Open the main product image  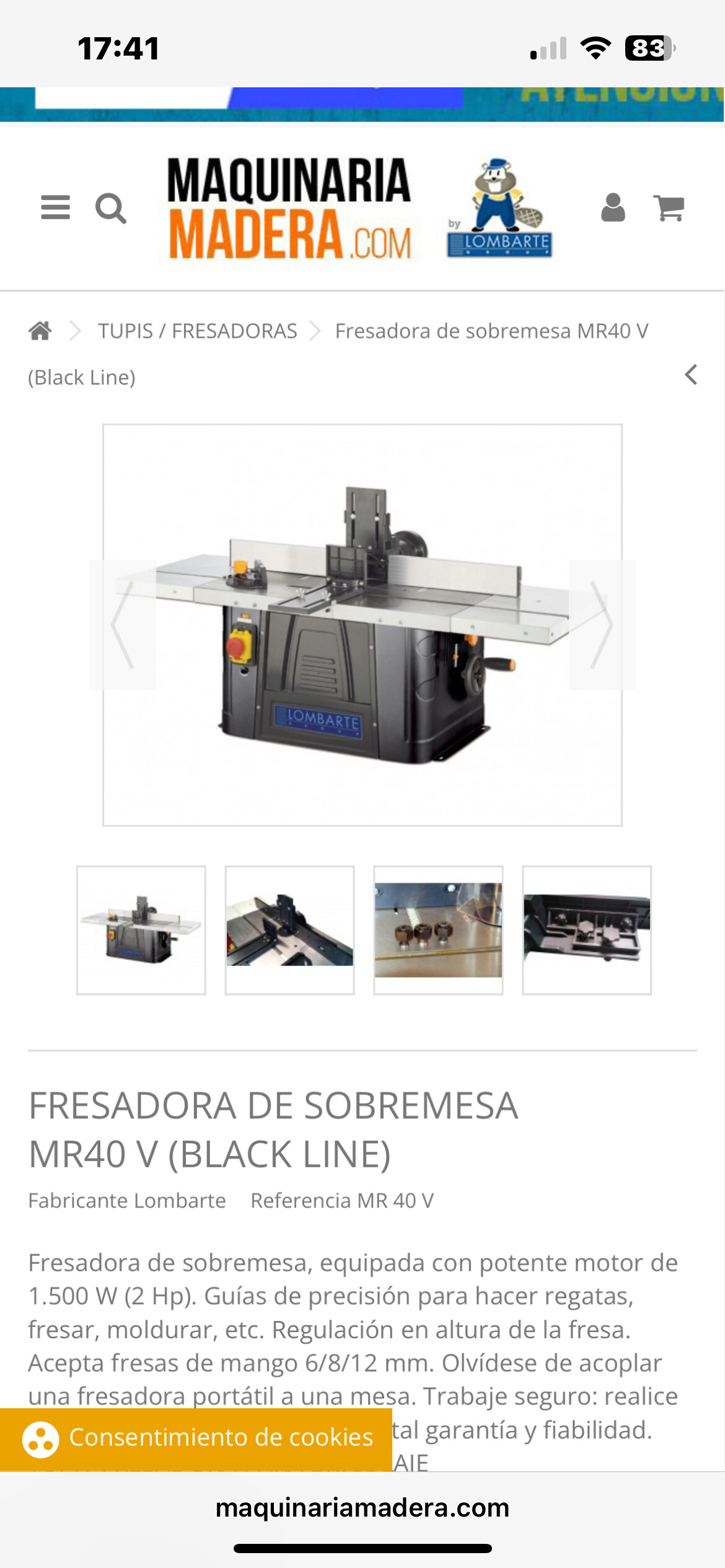coord(362,625)
